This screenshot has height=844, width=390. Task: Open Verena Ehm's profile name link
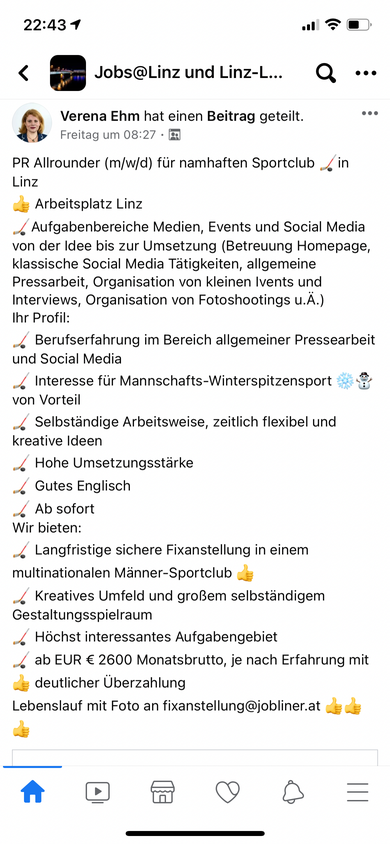coord(100,116)
